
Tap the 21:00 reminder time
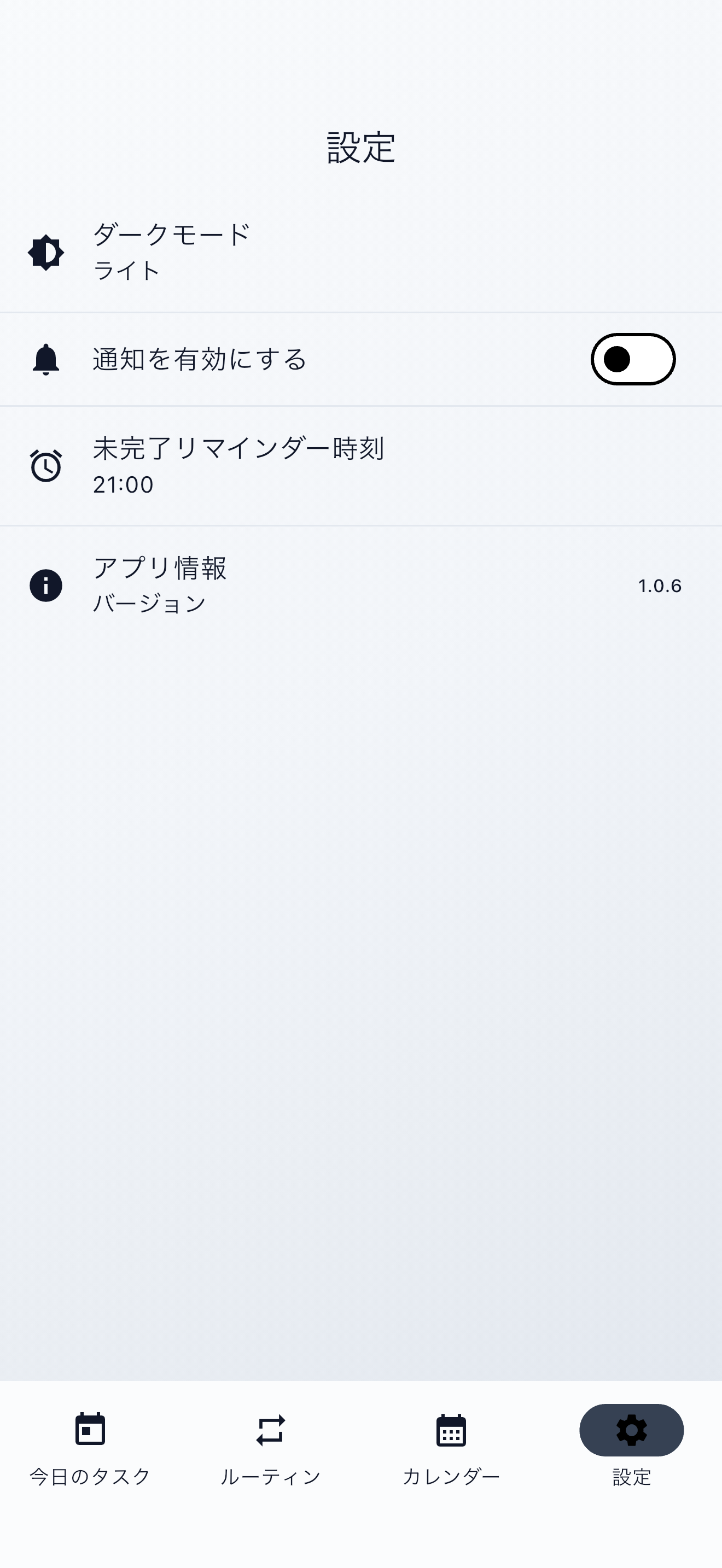pos(125,484)
